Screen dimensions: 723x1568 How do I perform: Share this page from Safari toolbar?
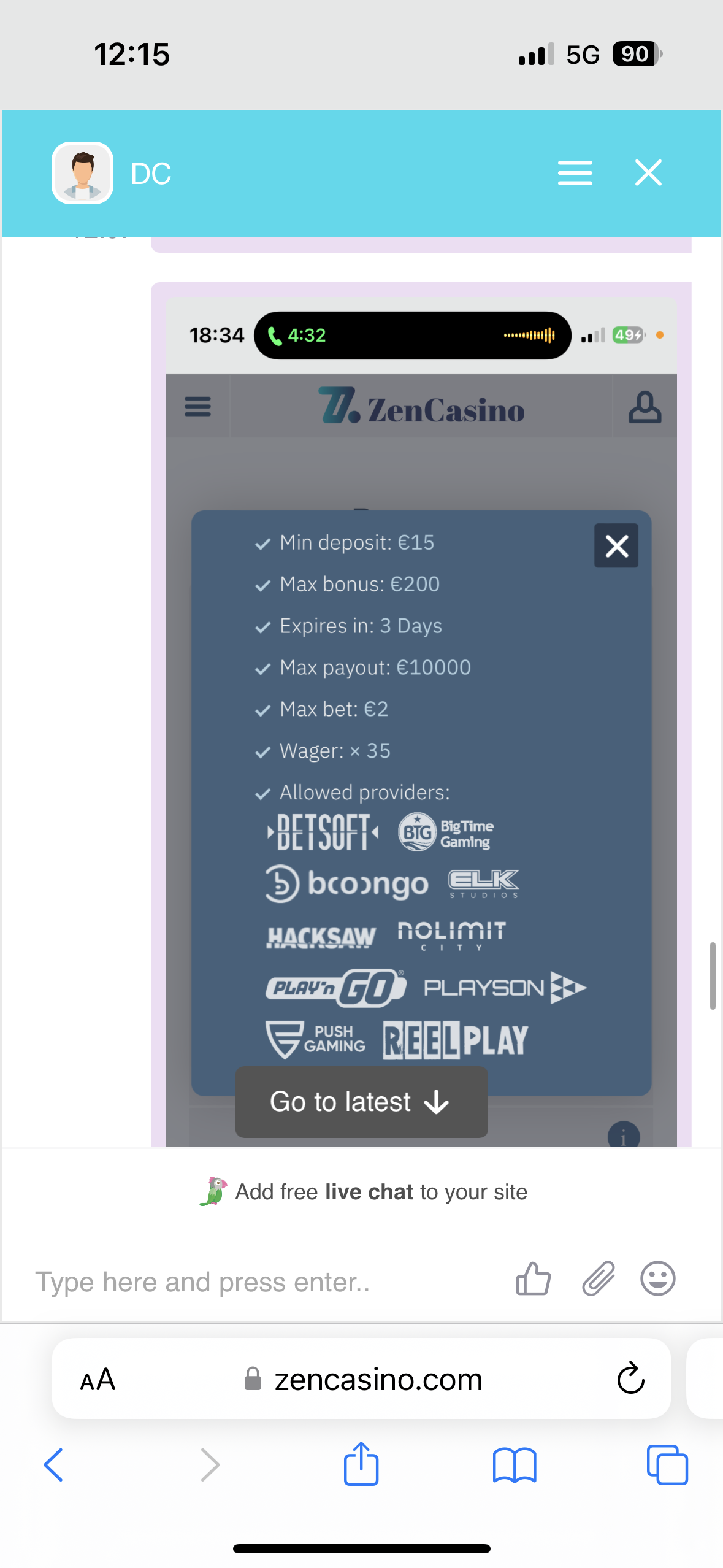[361, 1464]
